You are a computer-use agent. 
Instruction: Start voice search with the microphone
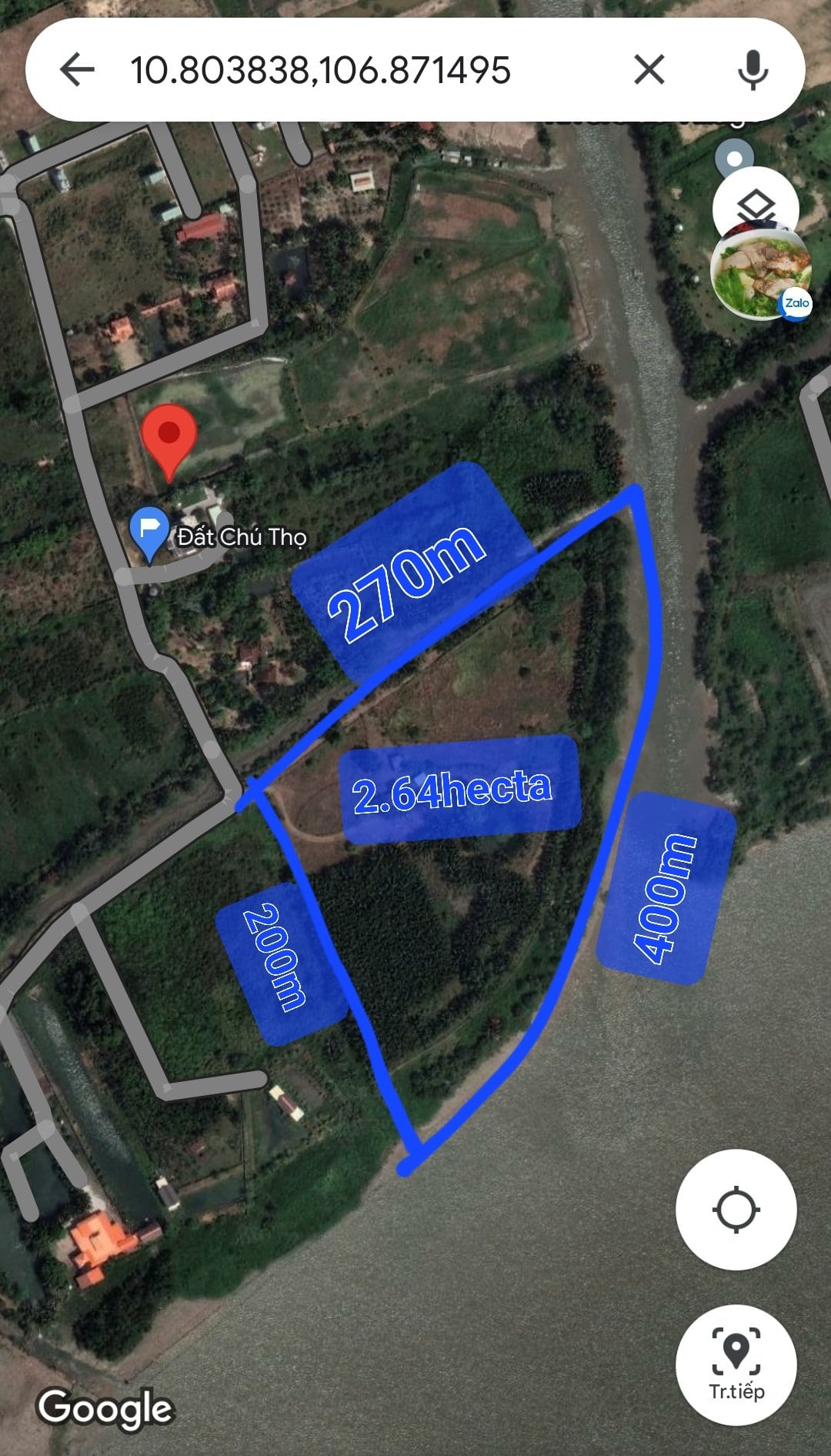(753, 70)
